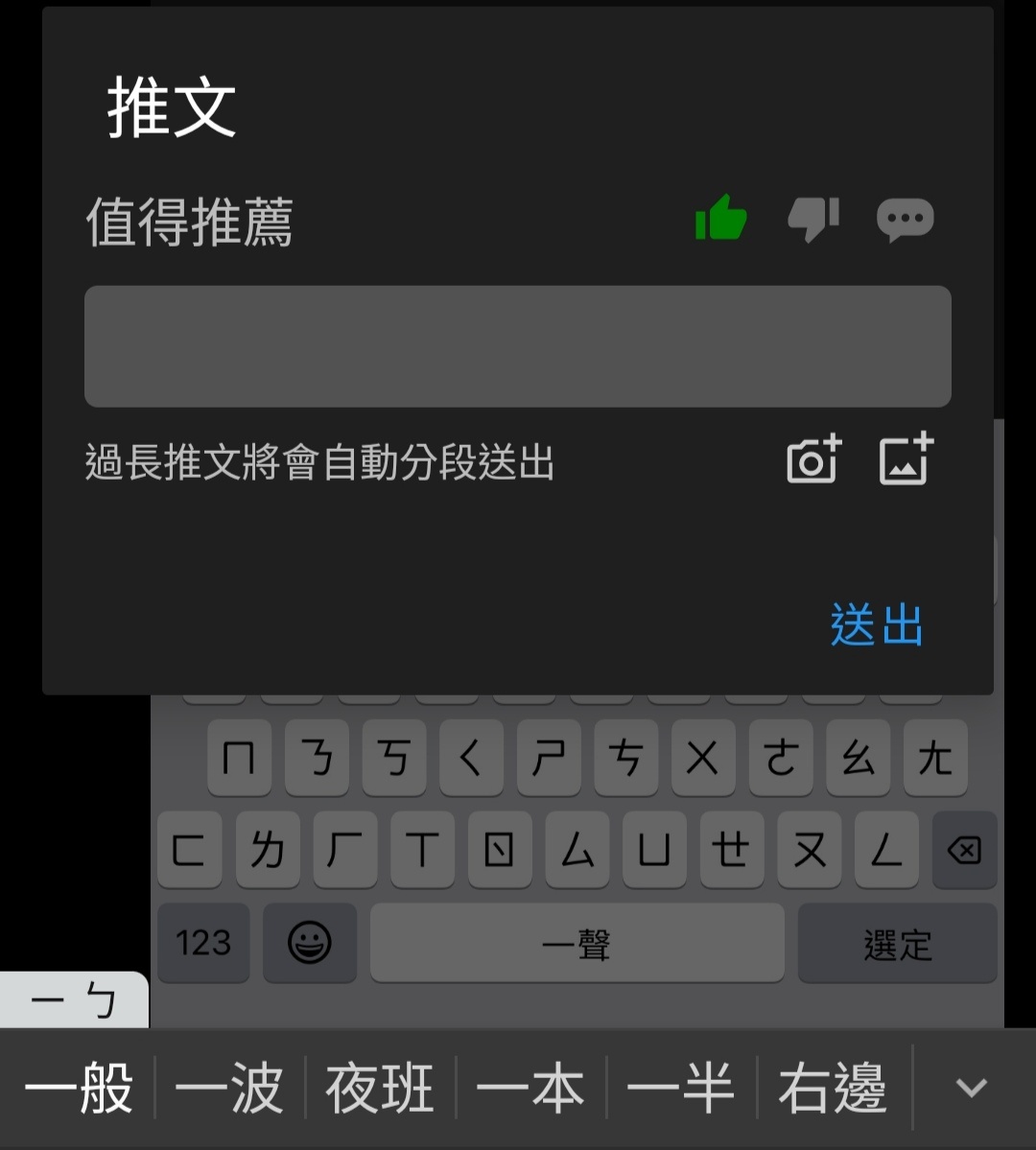Select the thumbs-down boo option
The height and width of the screenshot is (1150, 1036).
[813, 219]
